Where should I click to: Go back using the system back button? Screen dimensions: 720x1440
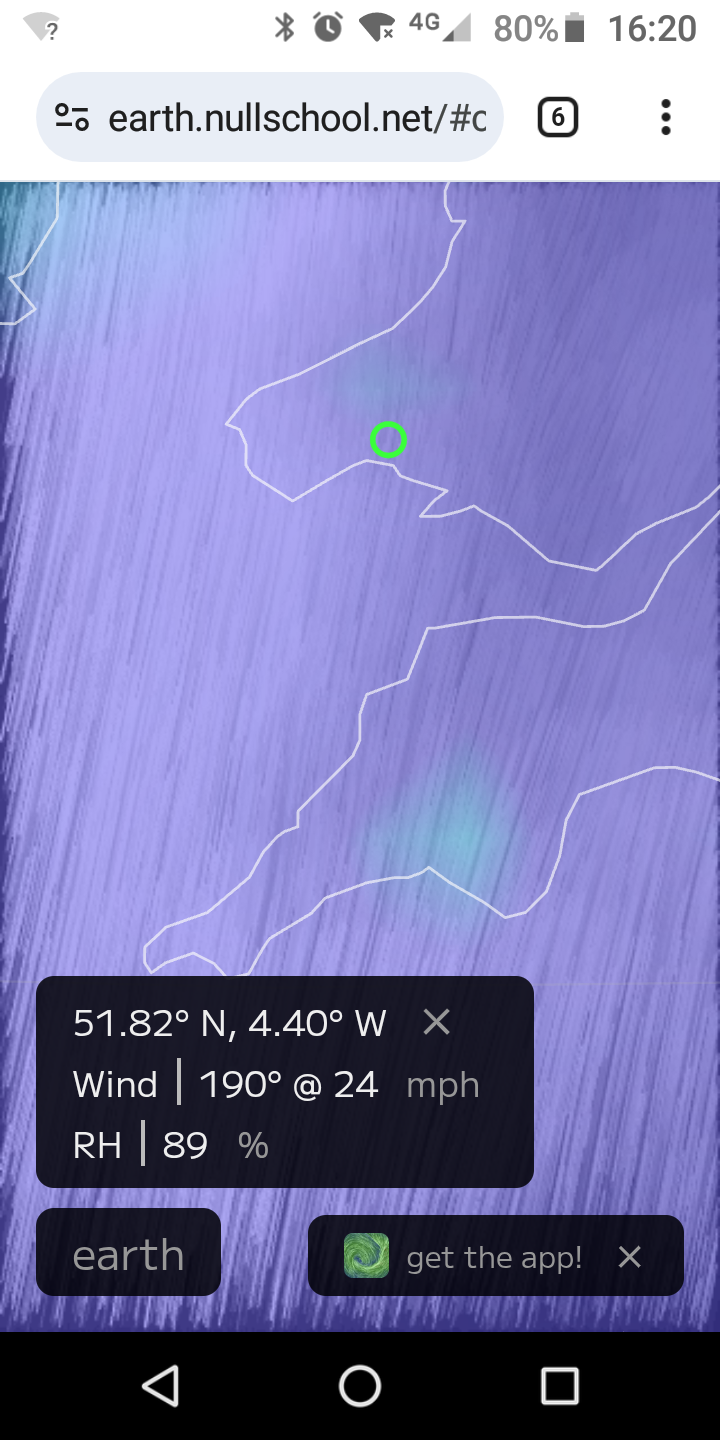(160, 1386)
